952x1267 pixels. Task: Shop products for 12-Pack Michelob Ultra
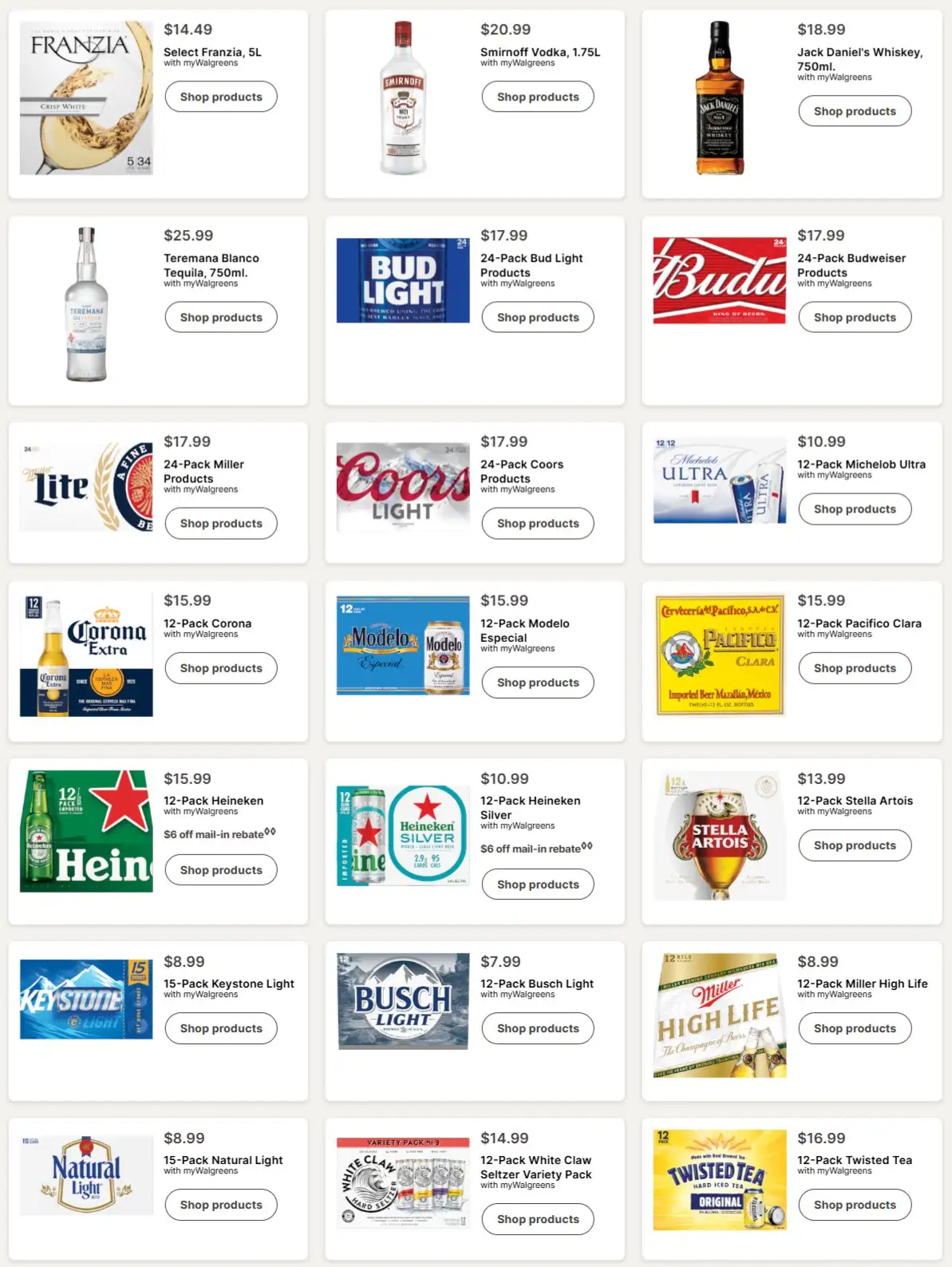[x=855, y=509]
